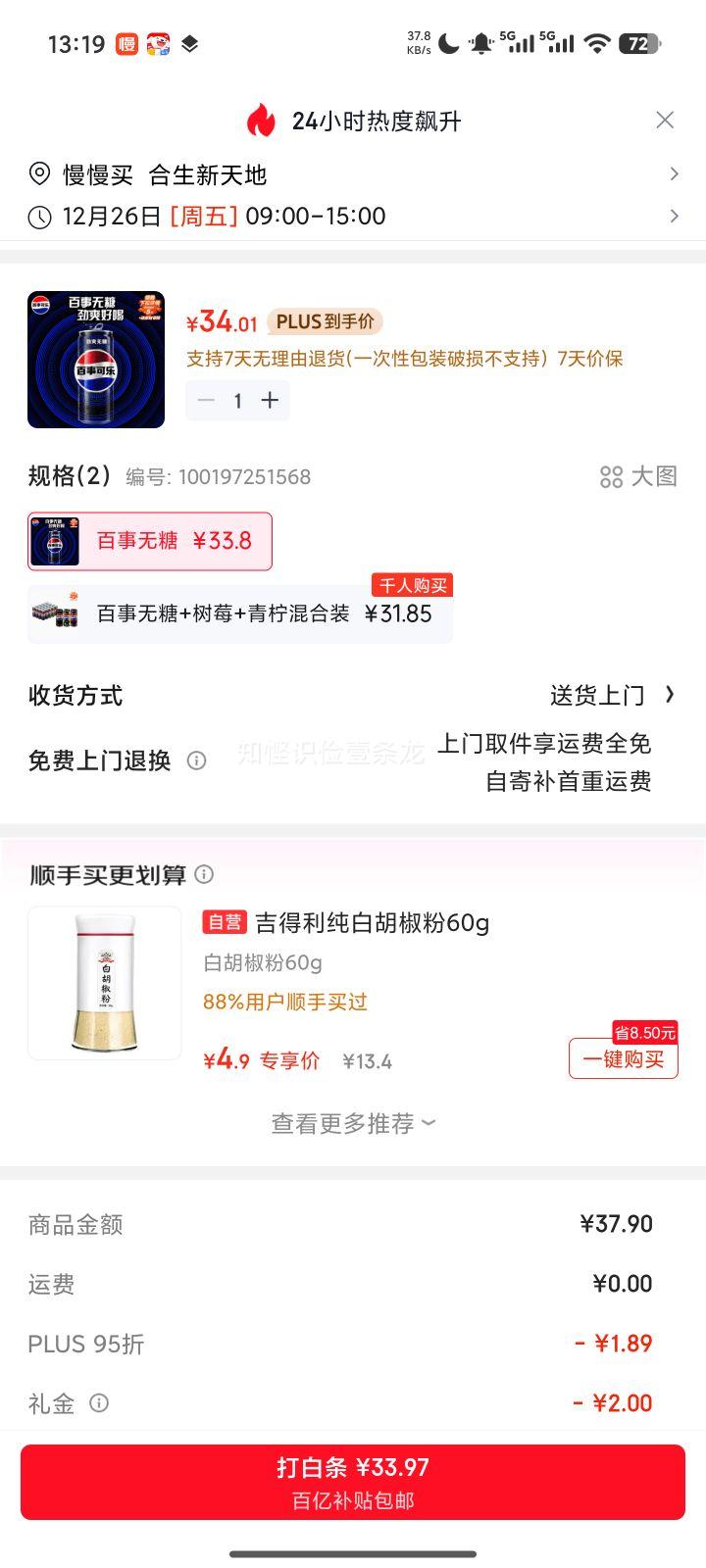Tap the bell notification icon in status bar

pyautogui.click(x=481, y=43)
